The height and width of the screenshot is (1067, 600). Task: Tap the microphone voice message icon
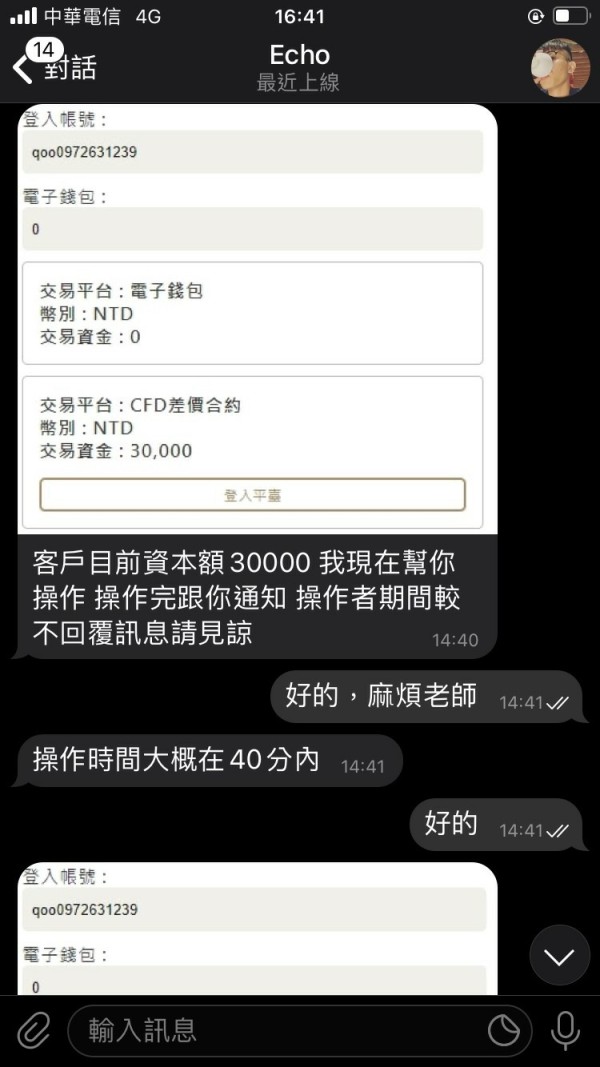click(565, 1030)
